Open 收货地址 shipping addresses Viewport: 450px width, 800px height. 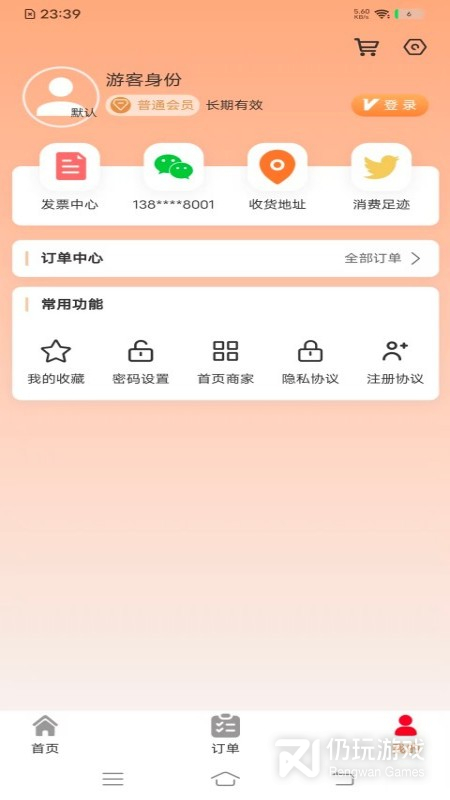pos(277,178)
